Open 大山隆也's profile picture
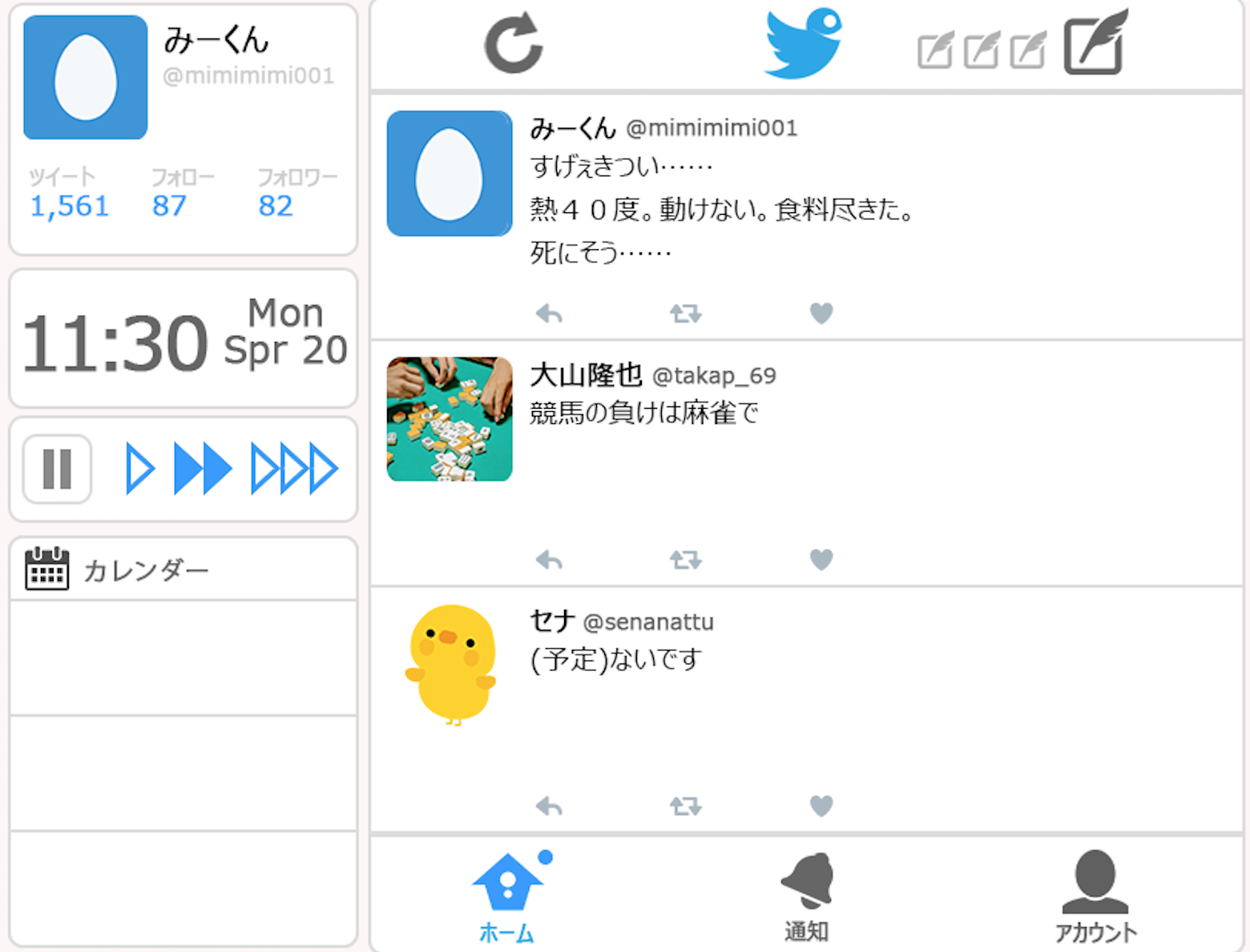The height and width of the screenshot is (952, 1250). coord(450,419)
